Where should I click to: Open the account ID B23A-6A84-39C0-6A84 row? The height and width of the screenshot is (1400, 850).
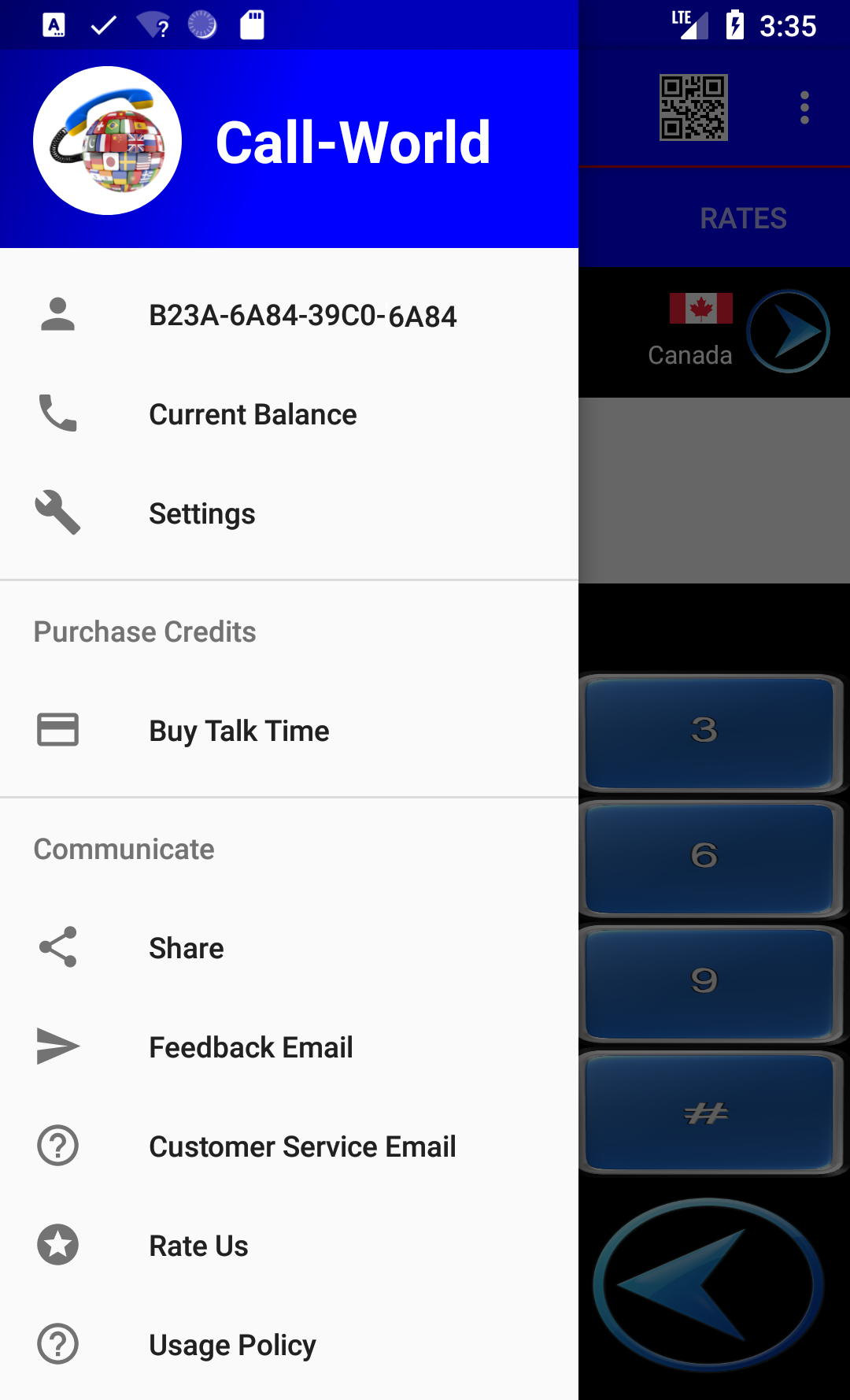coord(302,316)
